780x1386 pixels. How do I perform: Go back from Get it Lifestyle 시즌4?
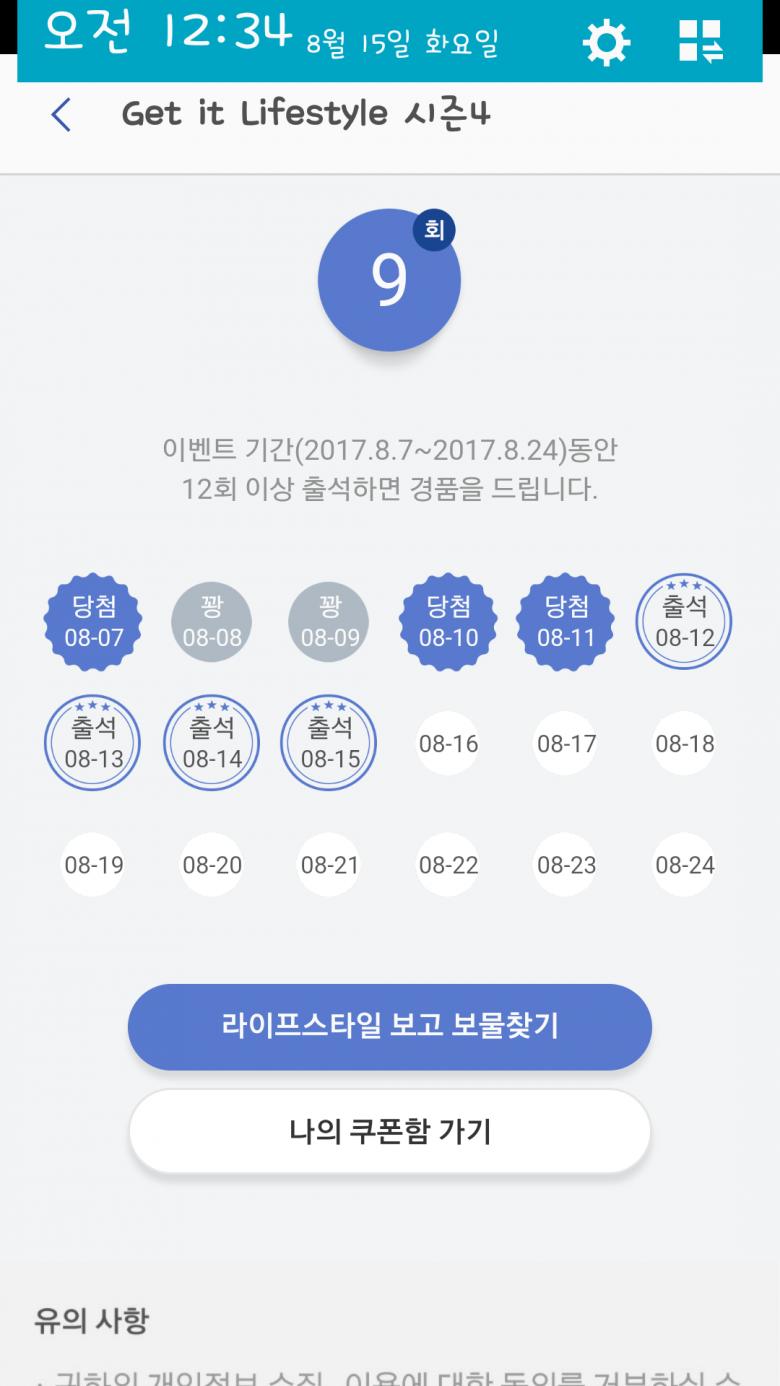pos(62,115)
